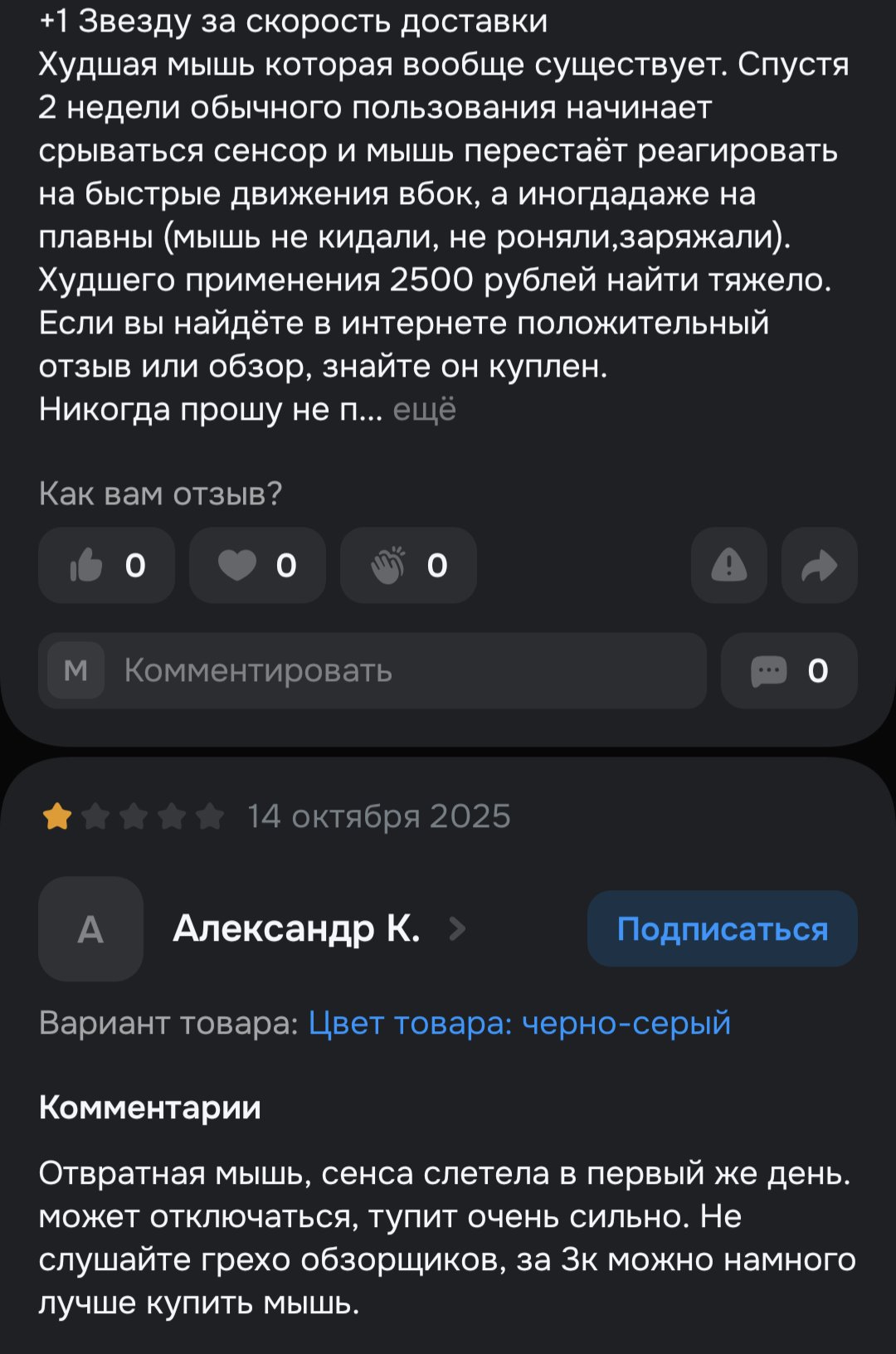Expand the review with «ещё»

point(424,410)
